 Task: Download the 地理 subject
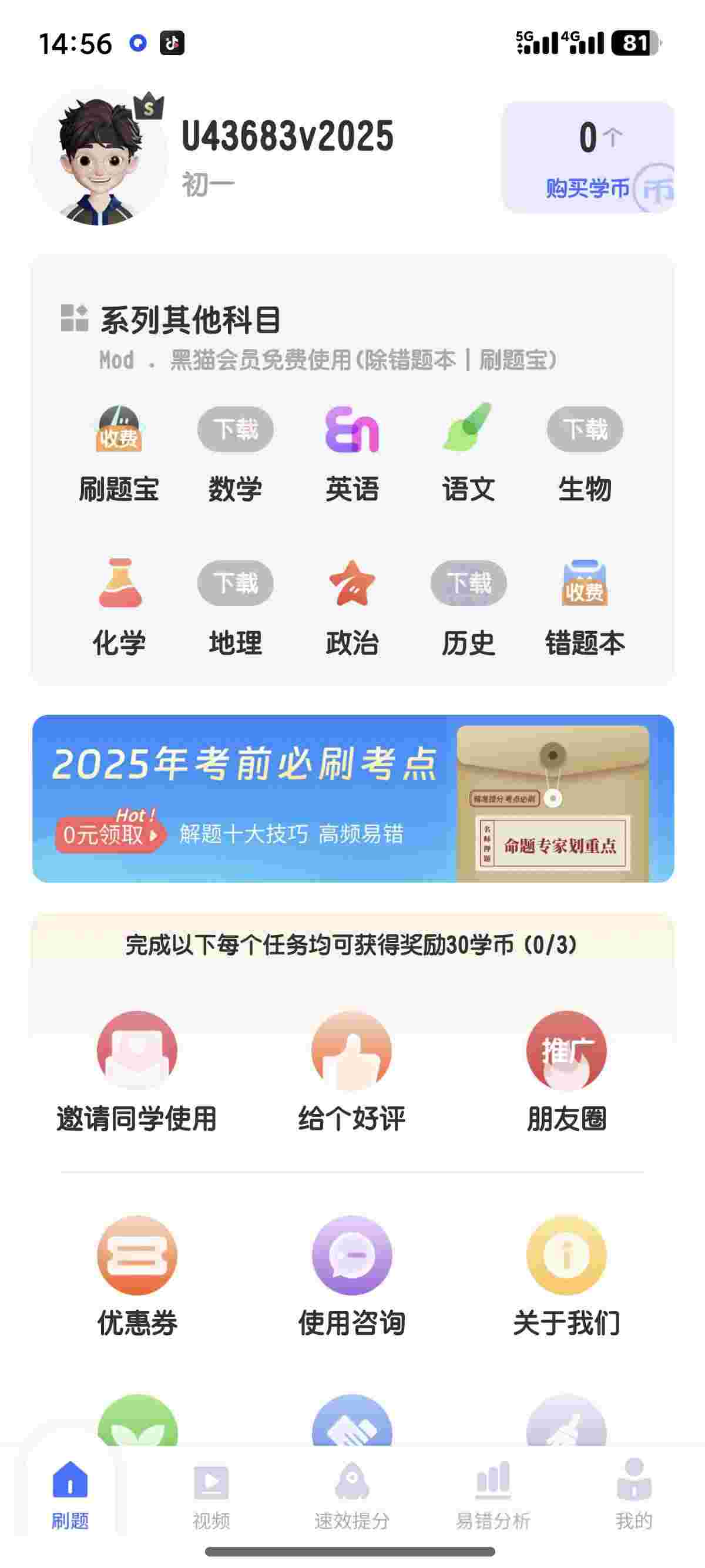click(x=235, y=583)
